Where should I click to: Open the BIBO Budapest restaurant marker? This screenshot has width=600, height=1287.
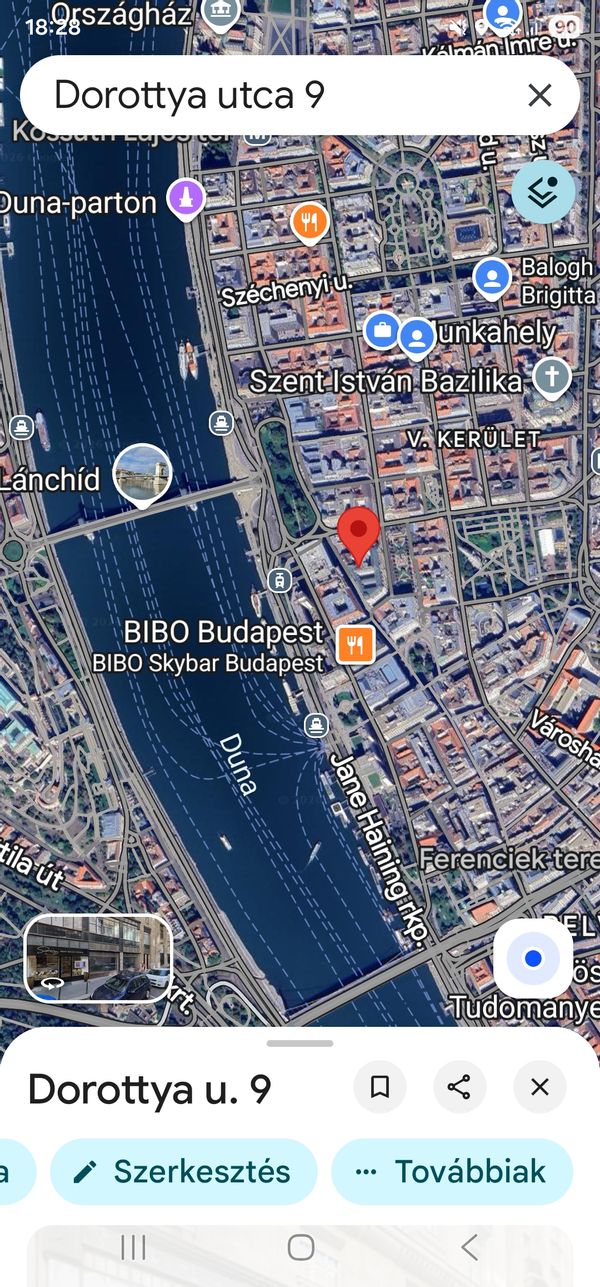tap(356, 643)
